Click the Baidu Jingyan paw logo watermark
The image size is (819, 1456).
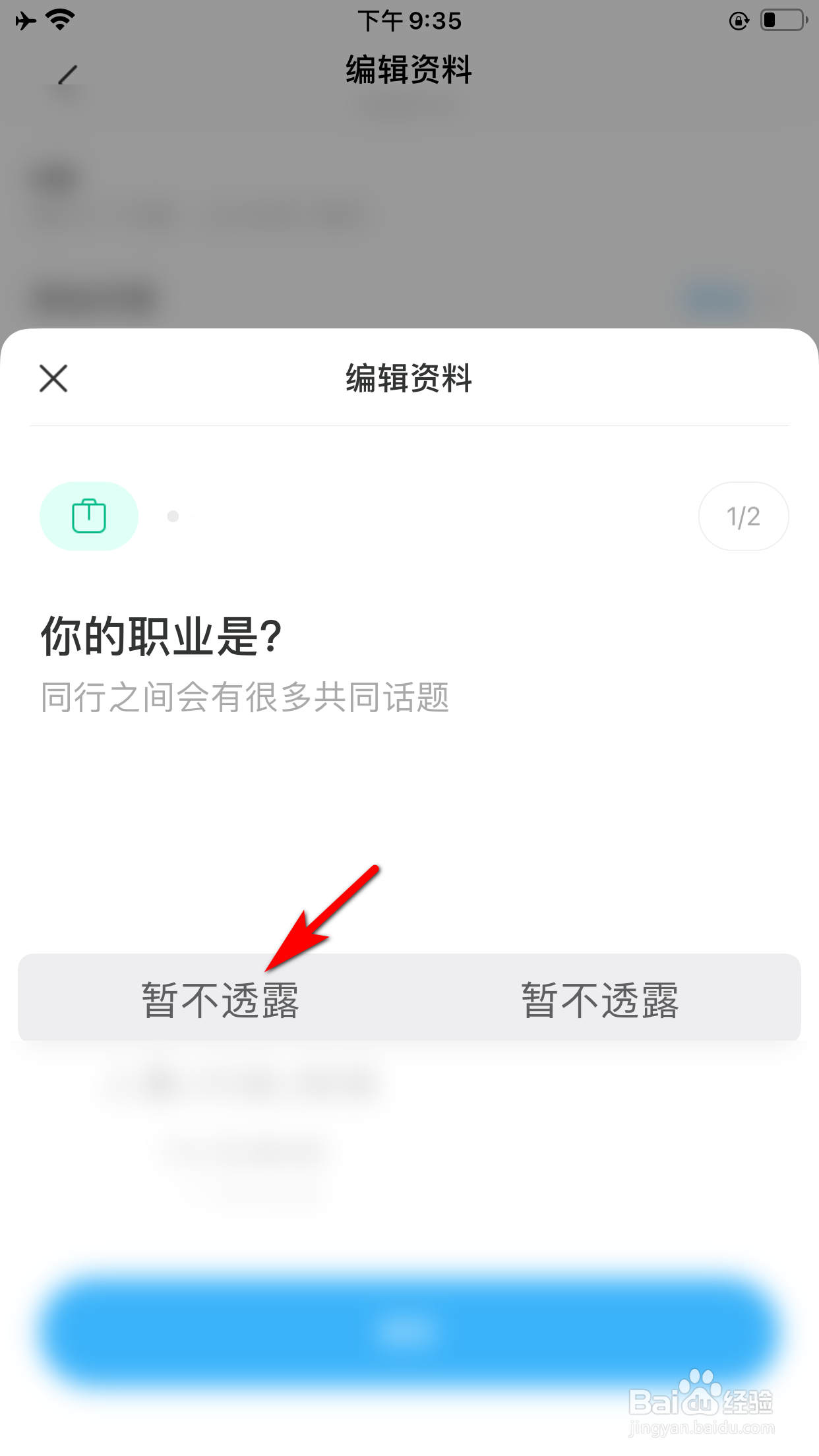click(700, 1387)
